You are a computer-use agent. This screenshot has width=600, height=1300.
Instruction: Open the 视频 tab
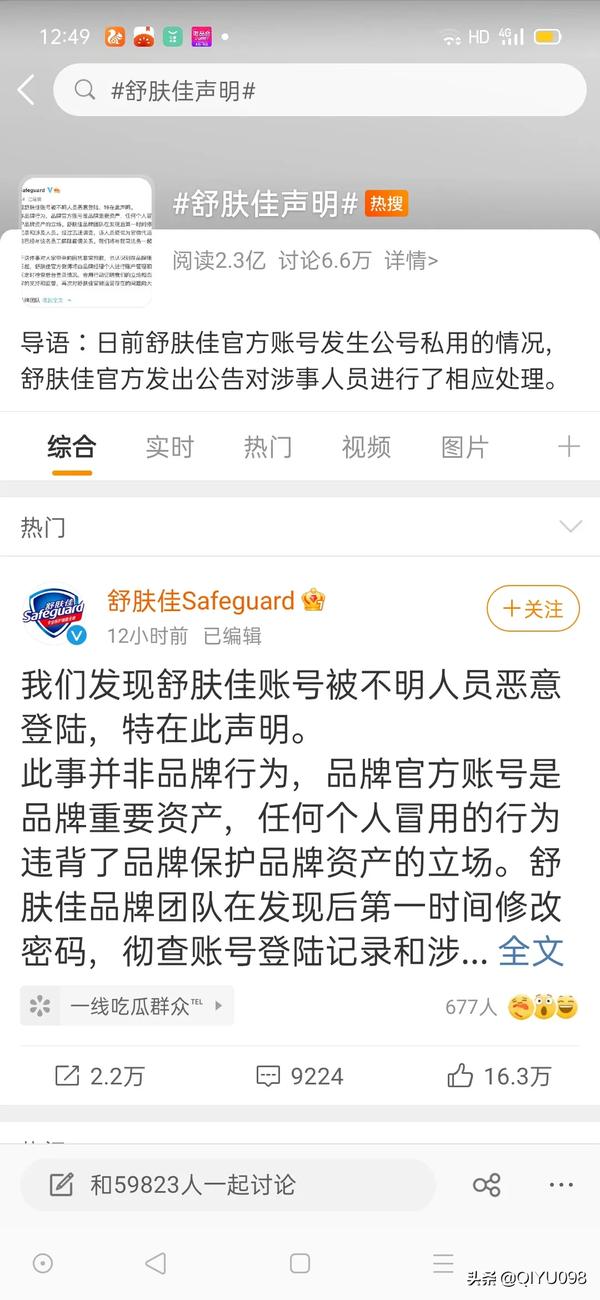(365, 447)
